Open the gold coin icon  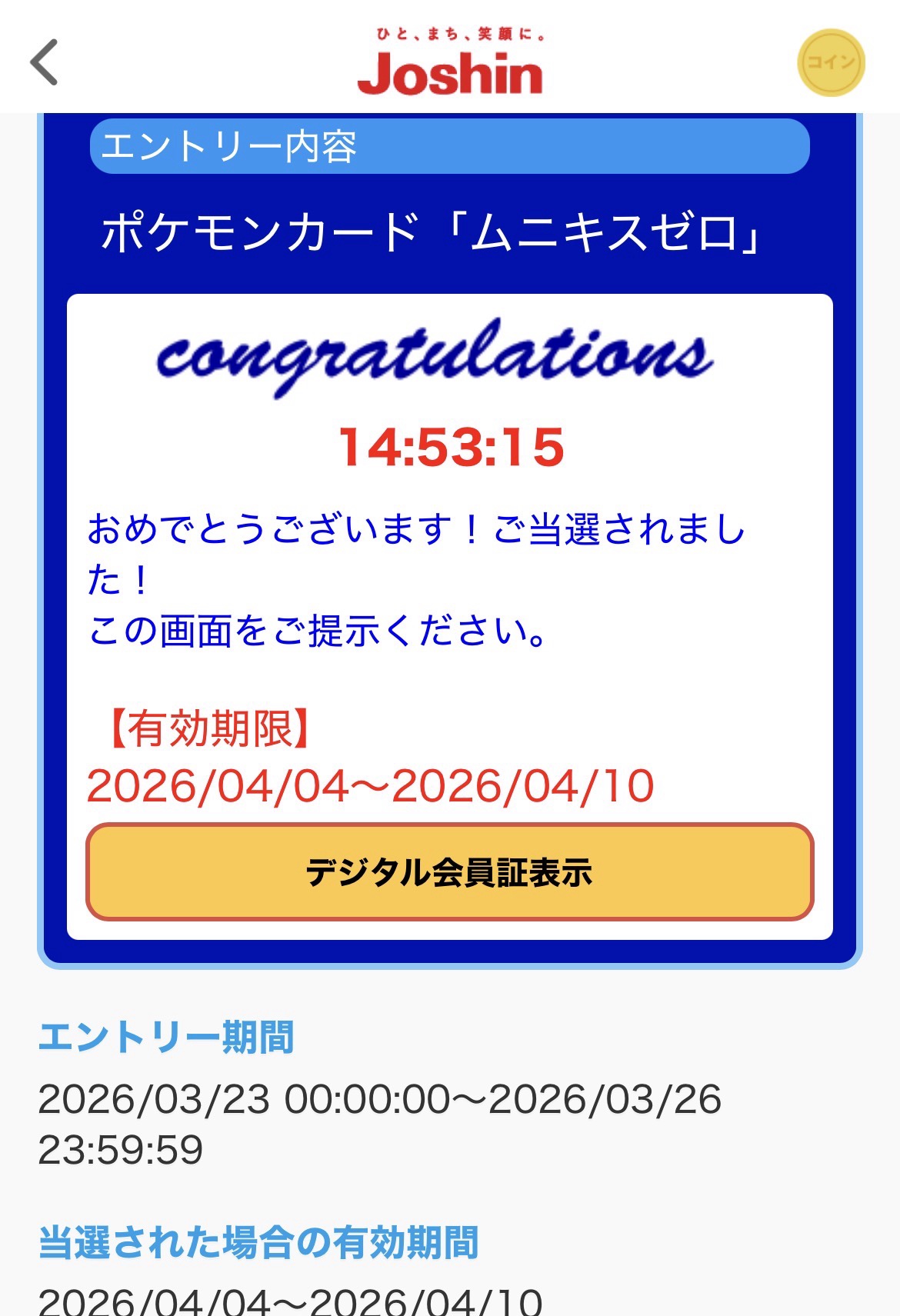click(831, 63)
